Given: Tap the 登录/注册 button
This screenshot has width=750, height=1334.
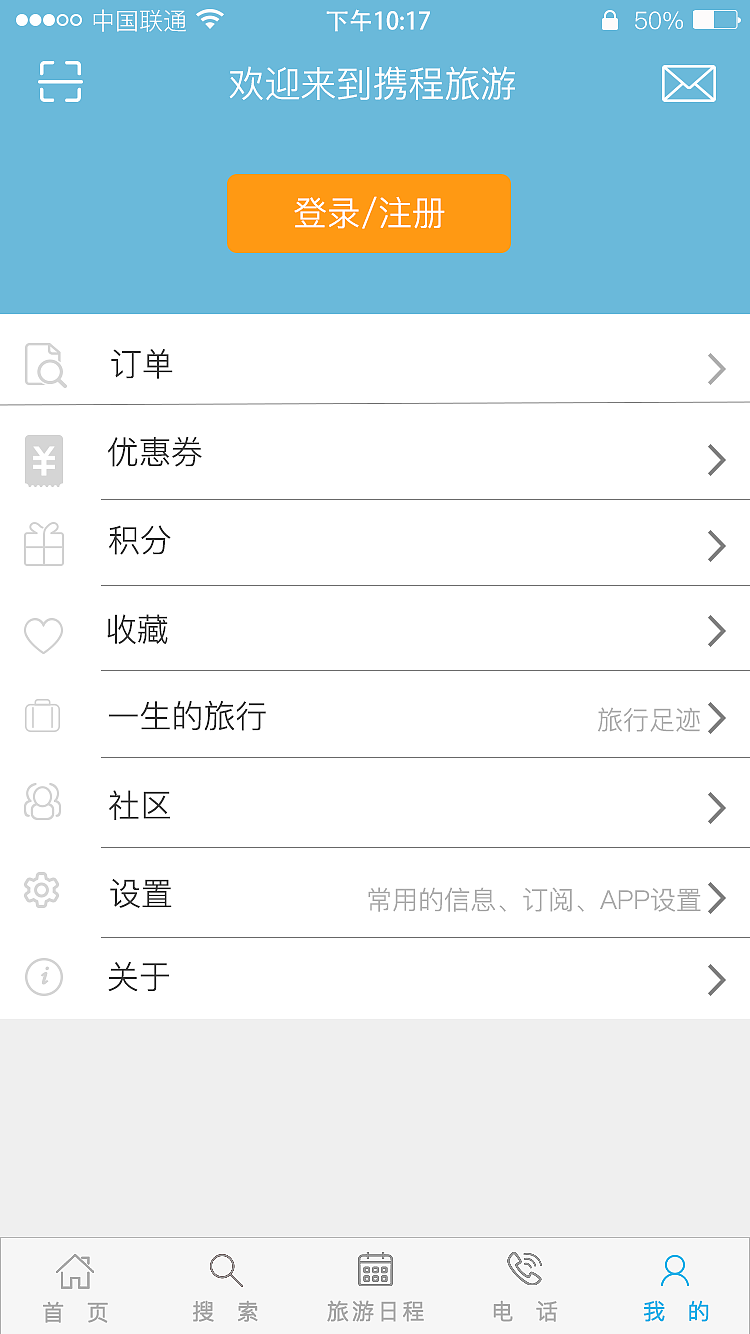Looking at the screenshot, I should coord(369,213).
